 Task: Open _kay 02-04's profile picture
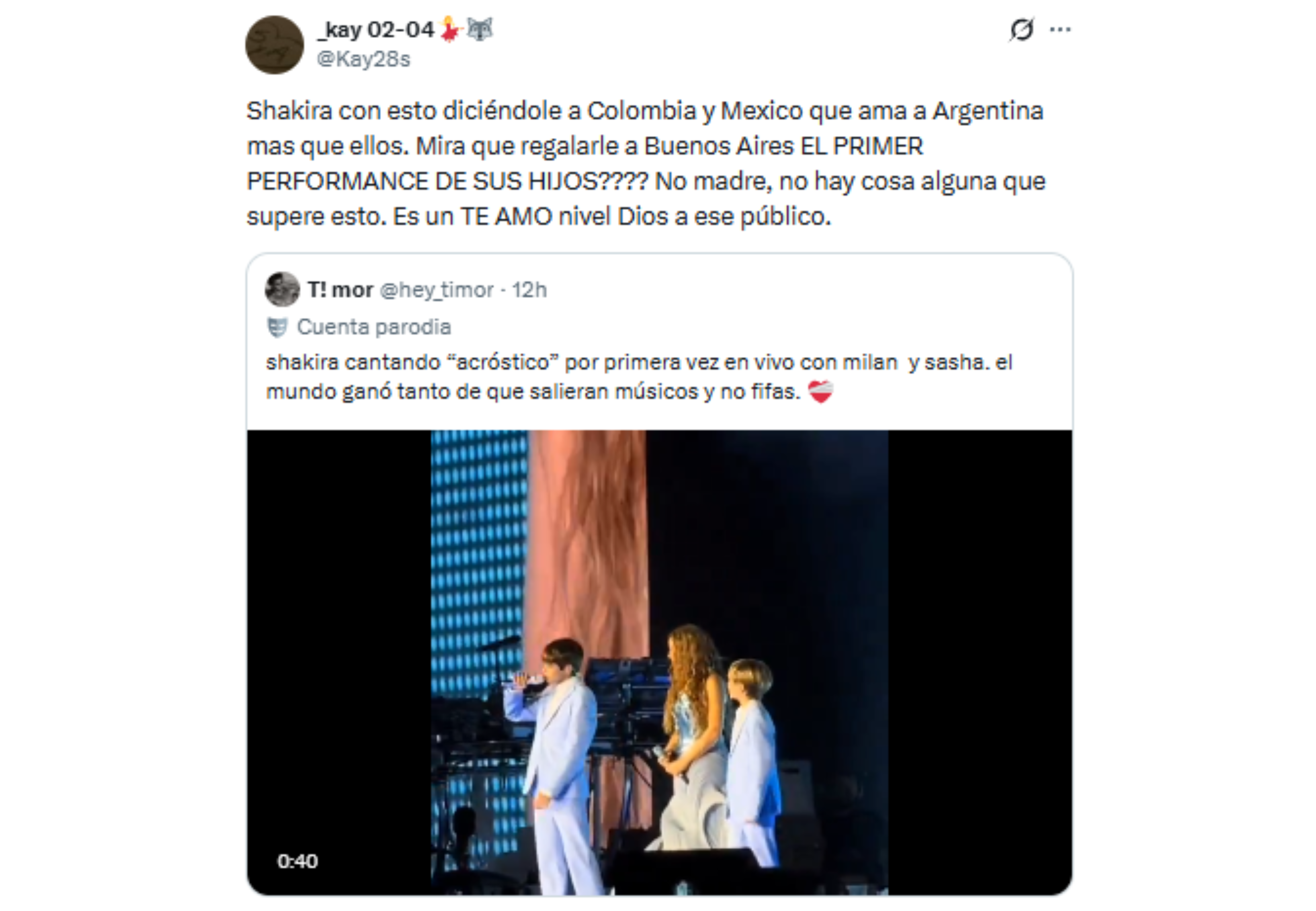[274, 45]
